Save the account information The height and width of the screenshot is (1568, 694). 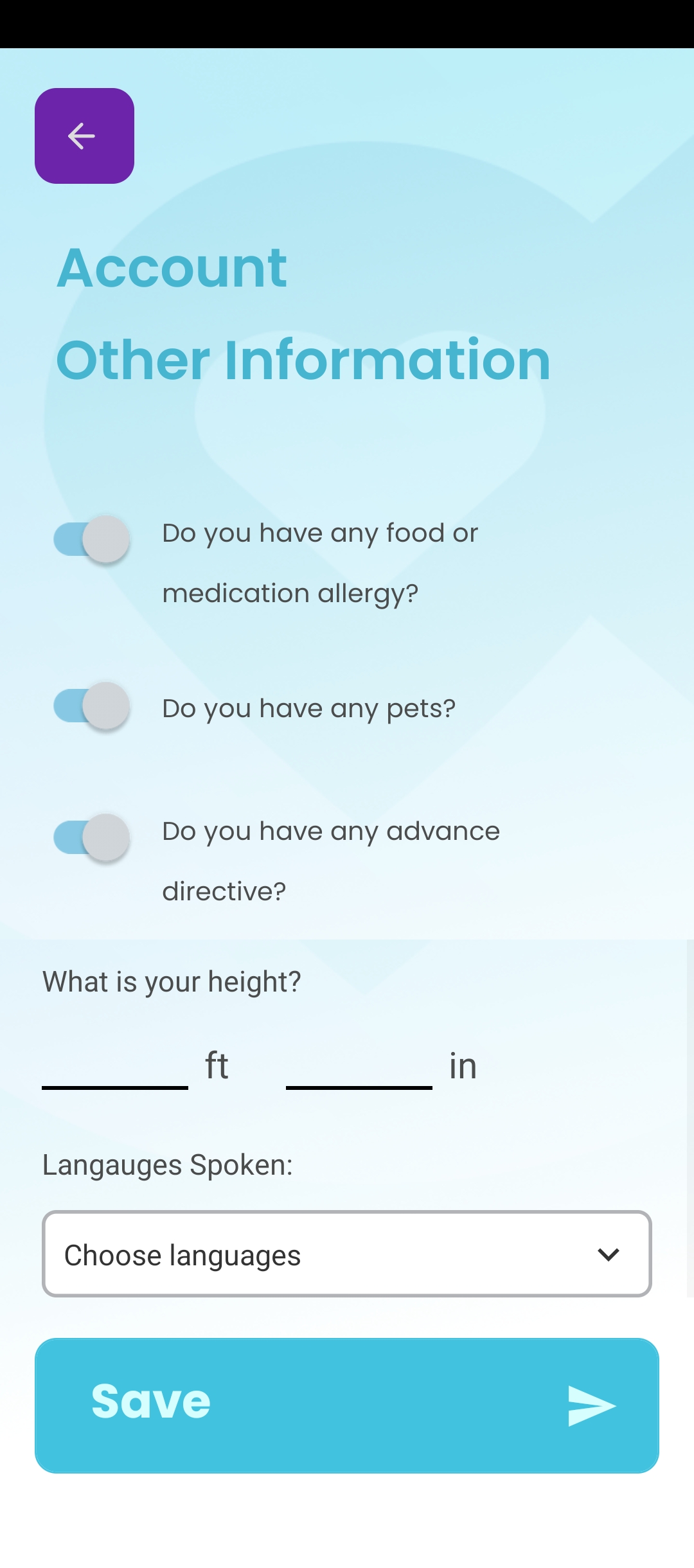tap(347, 1405)
